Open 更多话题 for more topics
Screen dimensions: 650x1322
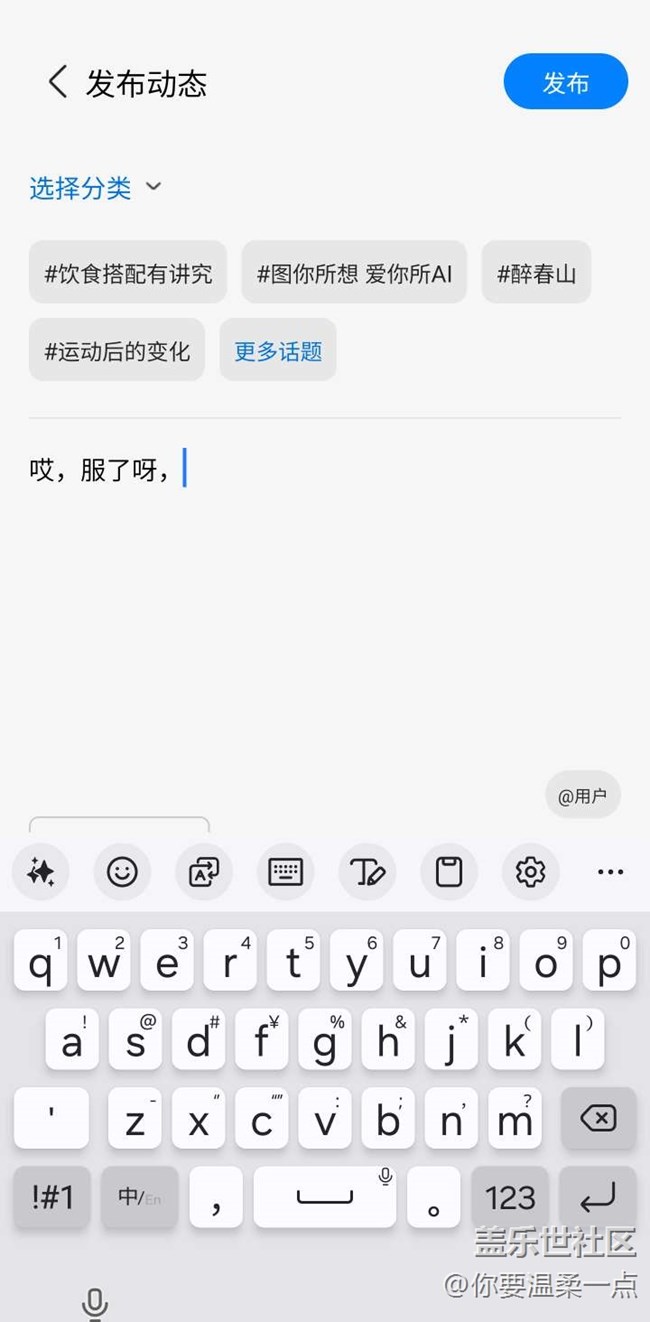(278, 350)
